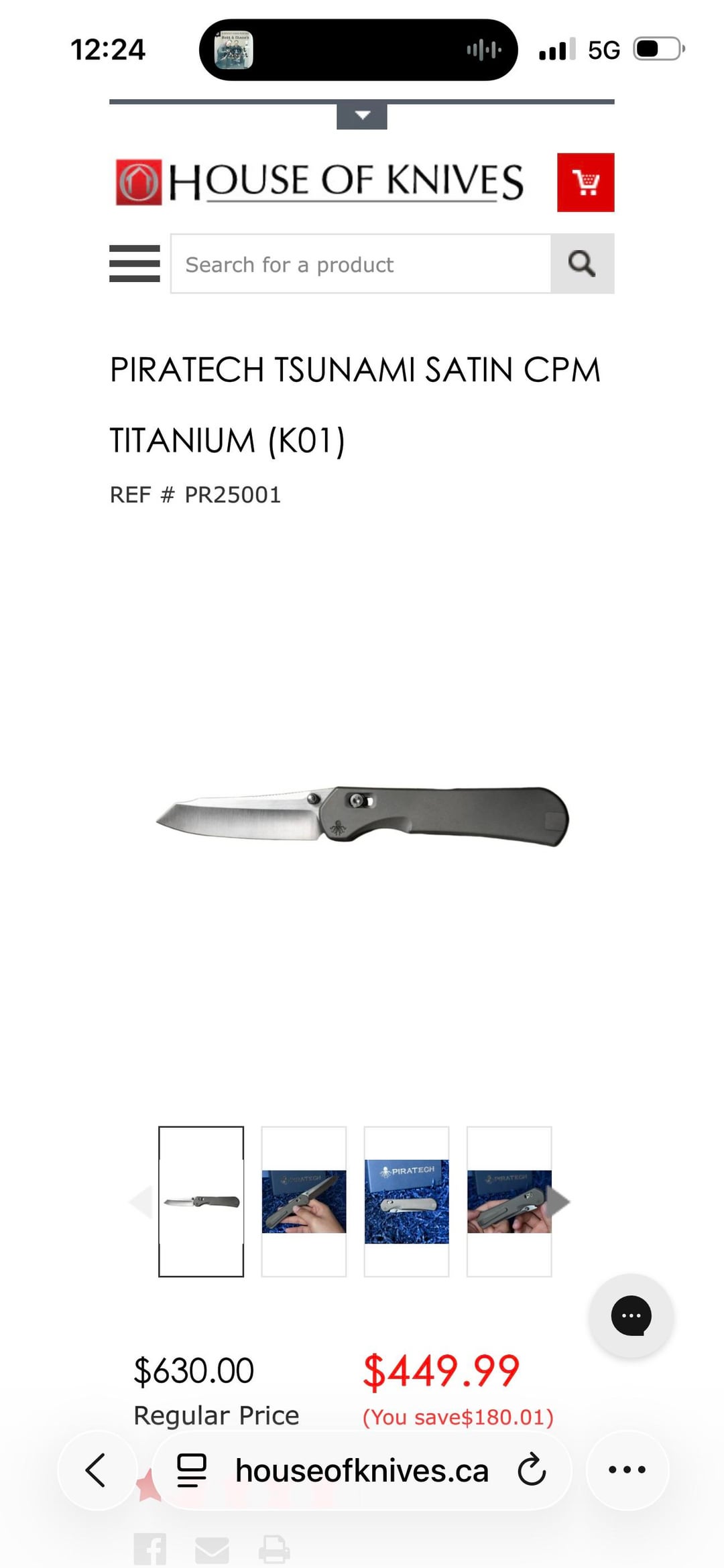Tap the search magnifier button

(582, 264)
